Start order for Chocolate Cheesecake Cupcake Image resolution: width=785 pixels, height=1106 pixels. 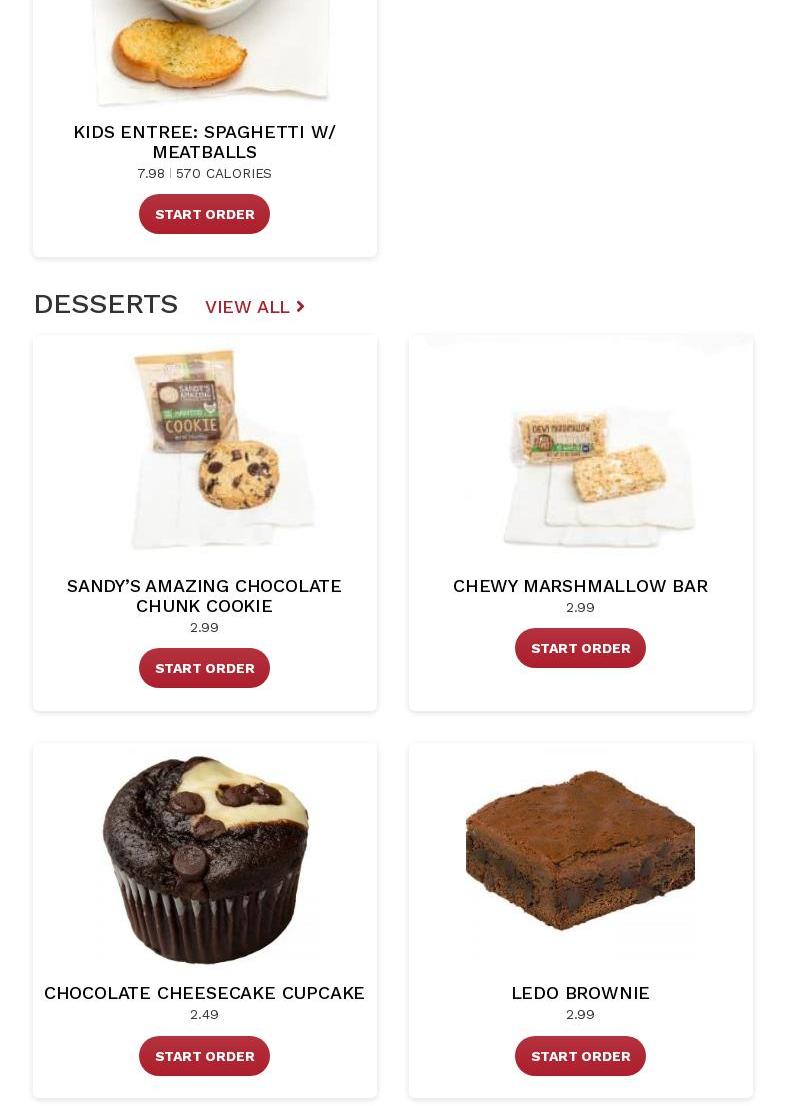point(204,1056)
